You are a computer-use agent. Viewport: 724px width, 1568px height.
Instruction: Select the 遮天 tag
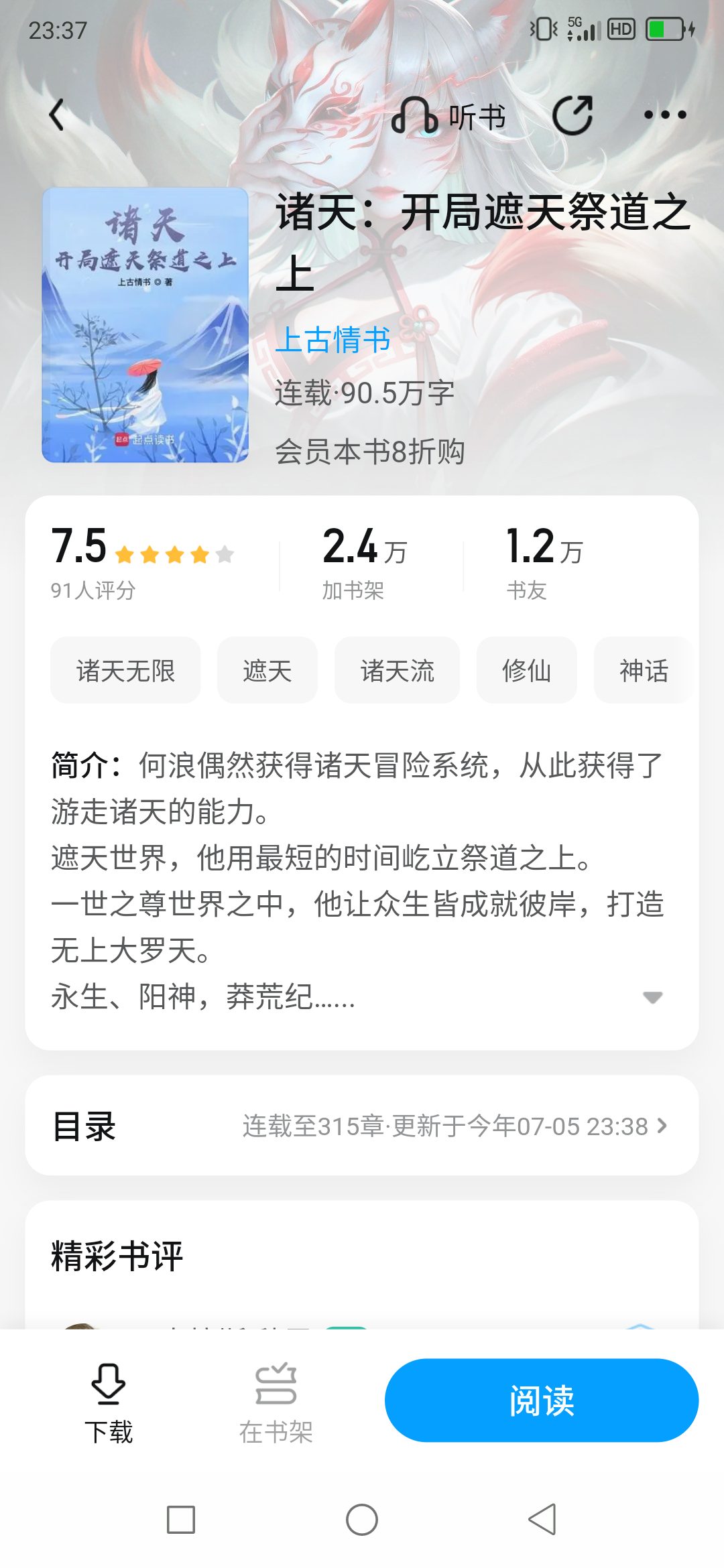point(267,671)
